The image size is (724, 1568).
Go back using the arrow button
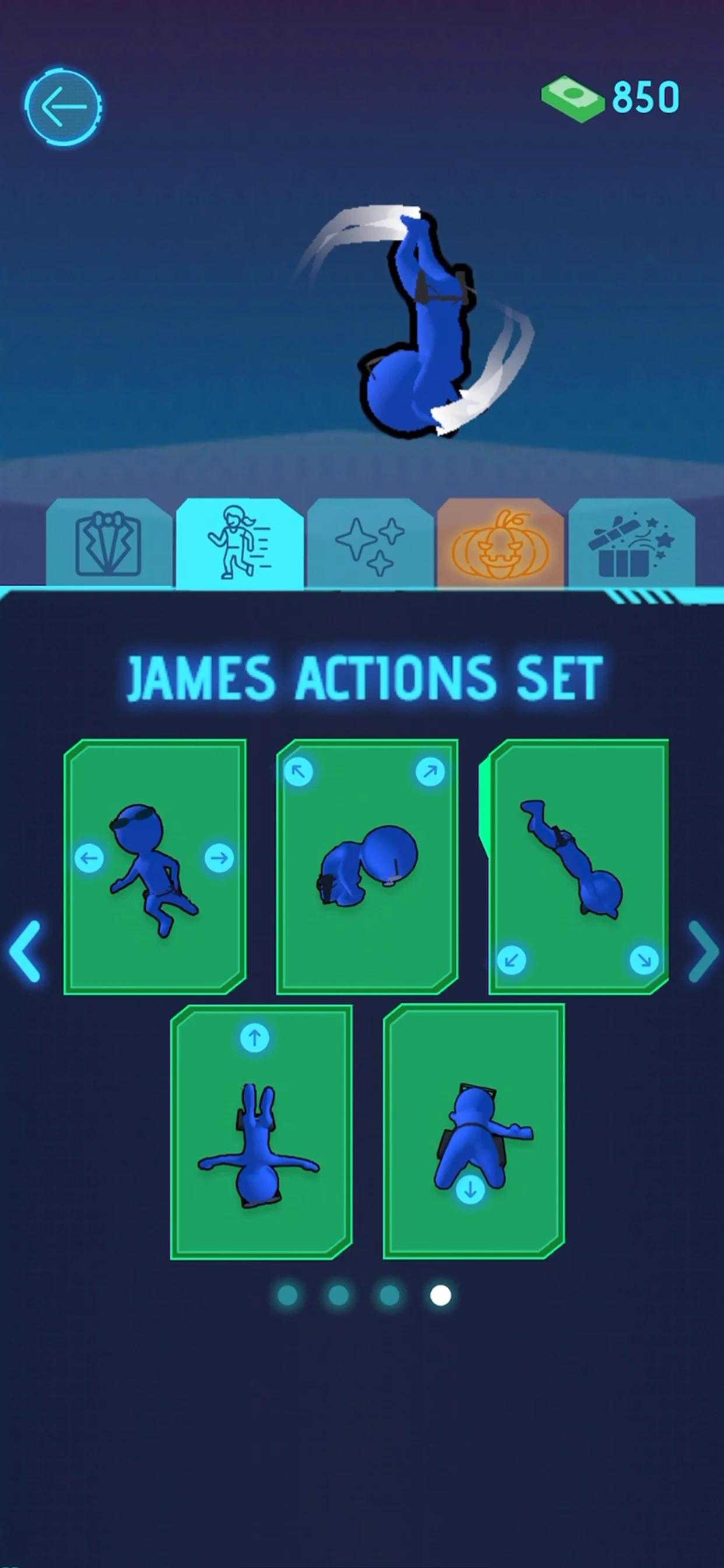64,107
